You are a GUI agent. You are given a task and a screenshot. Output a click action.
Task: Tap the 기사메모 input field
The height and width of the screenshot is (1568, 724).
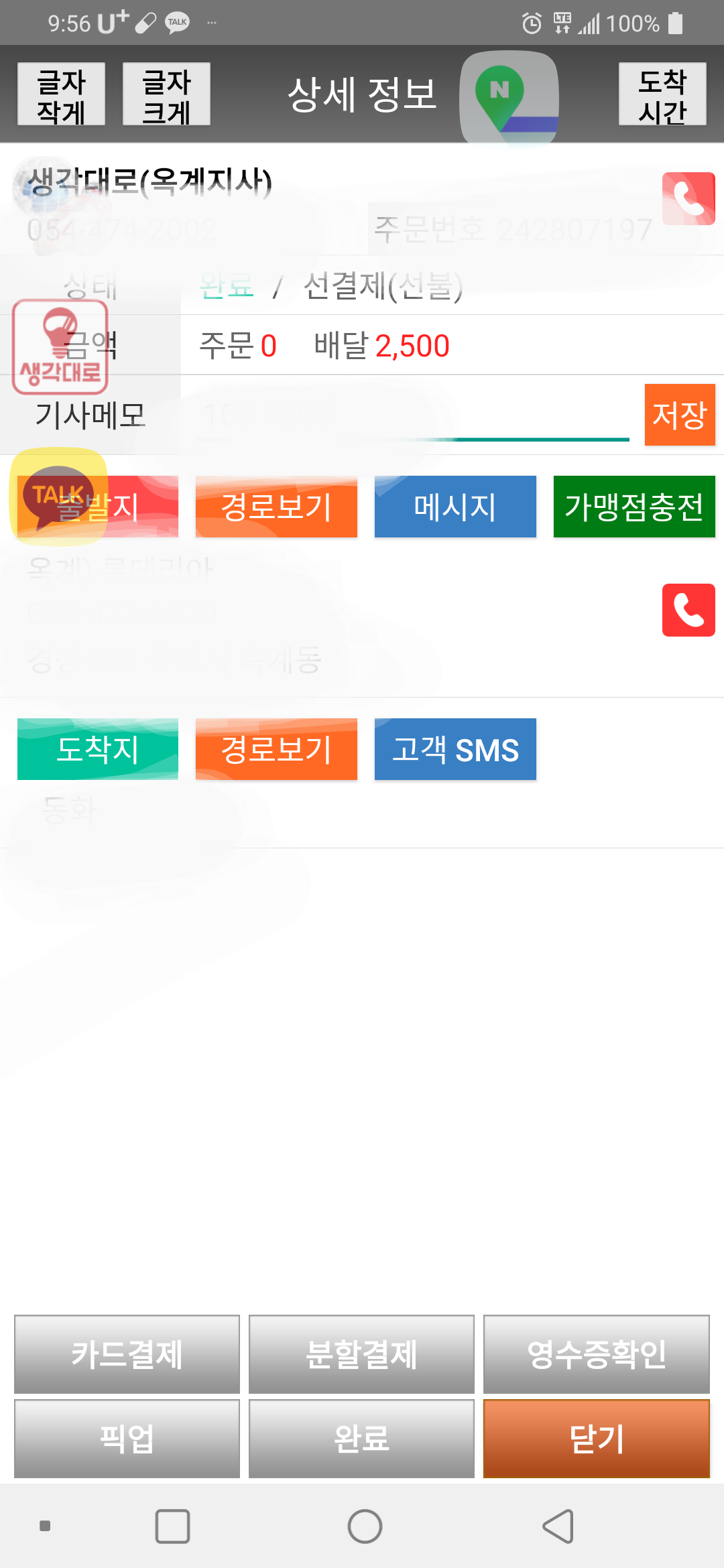click(412, 415)
